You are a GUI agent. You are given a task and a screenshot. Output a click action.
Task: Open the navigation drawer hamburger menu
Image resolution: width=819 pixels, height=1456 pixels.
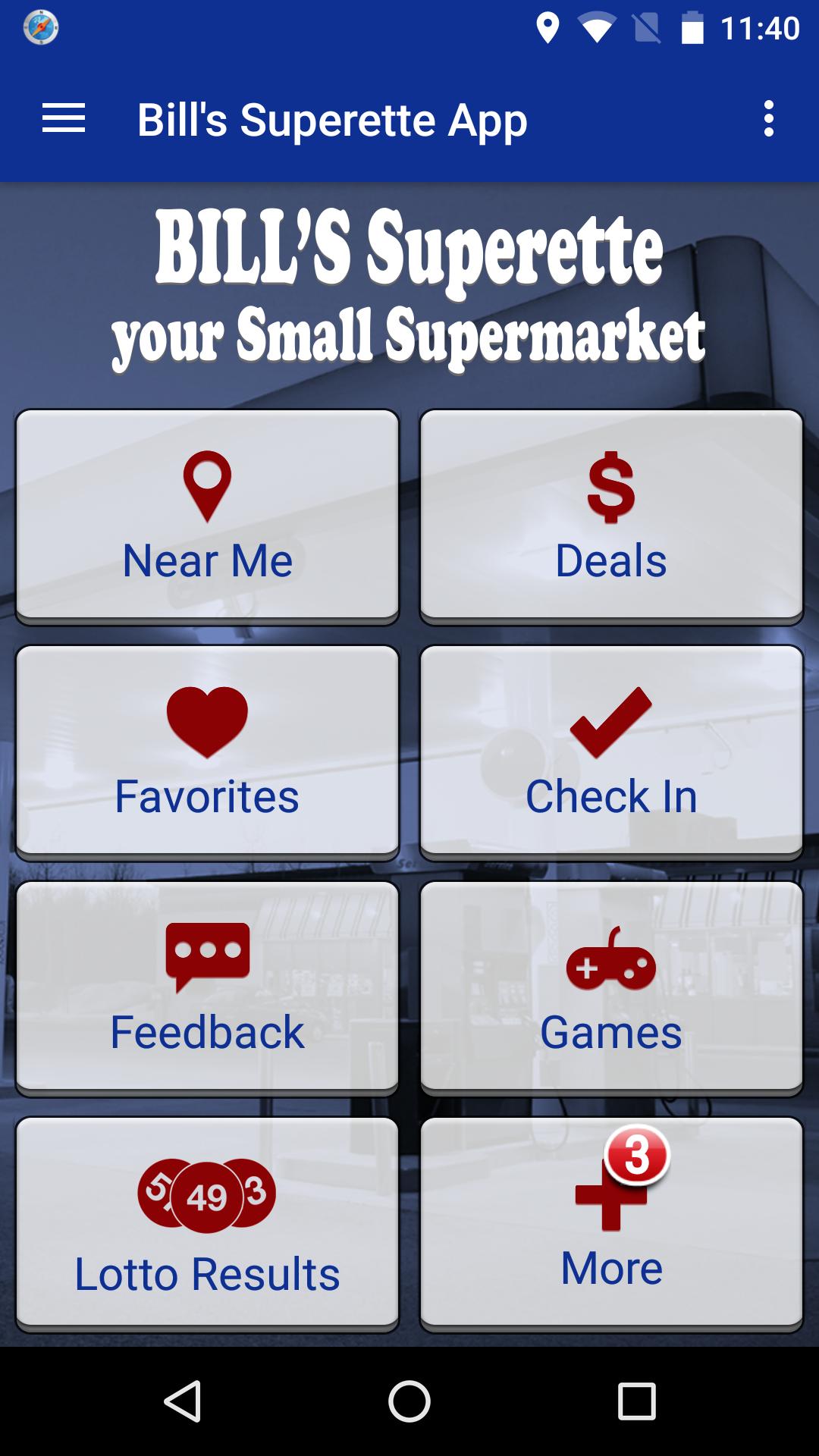64,119
